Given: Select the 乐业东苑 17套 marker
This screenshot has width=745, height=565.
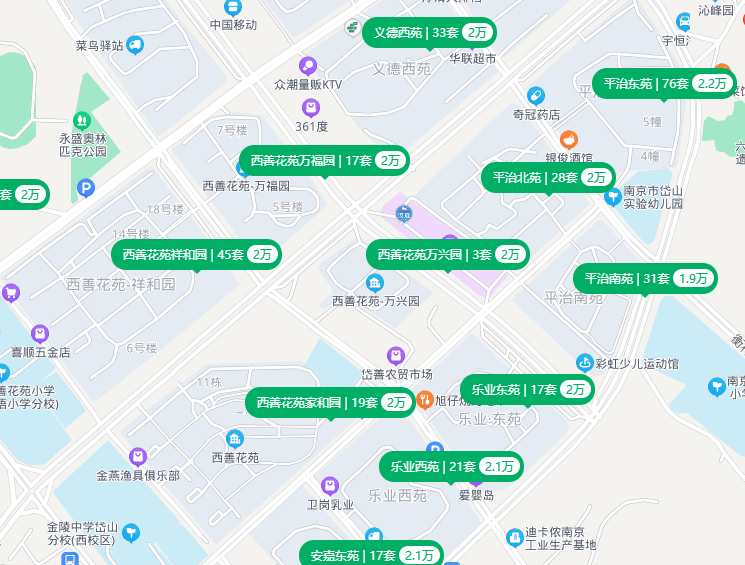Looking at the screenshot, I should tap(527, 389).
